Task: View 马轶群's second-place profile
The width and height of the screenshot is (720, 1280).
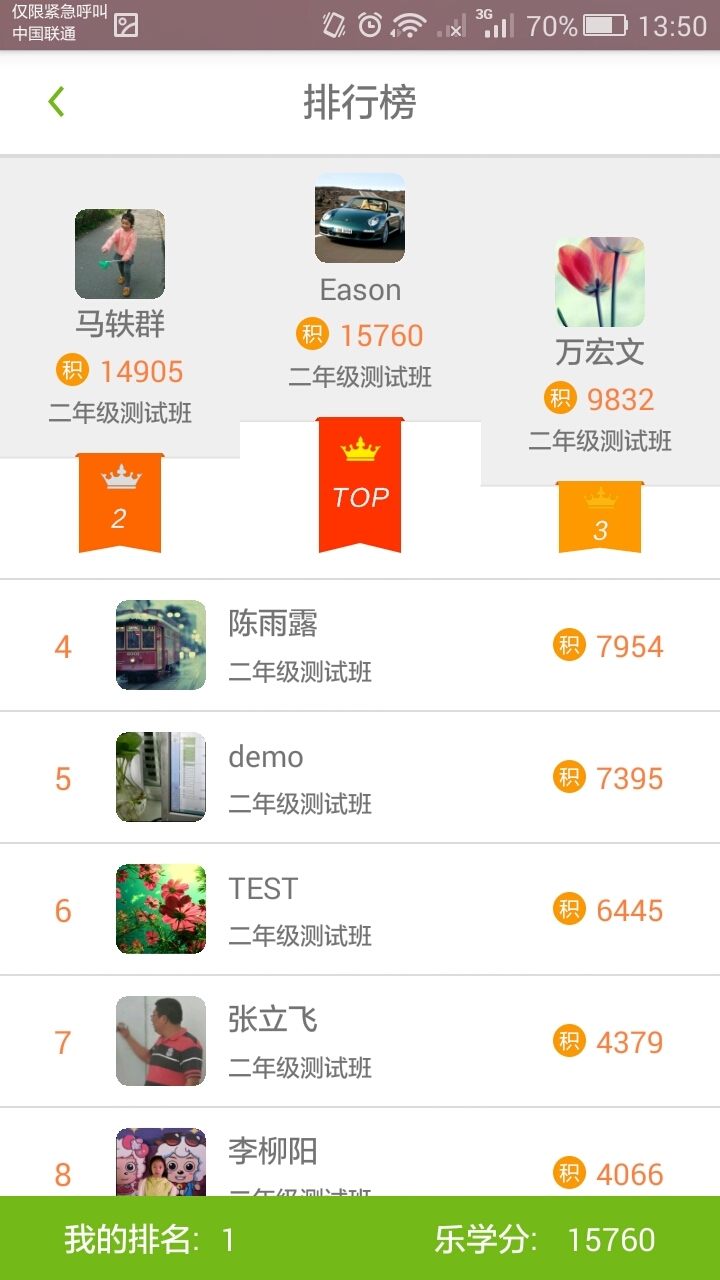Action: tap(120, 254)
